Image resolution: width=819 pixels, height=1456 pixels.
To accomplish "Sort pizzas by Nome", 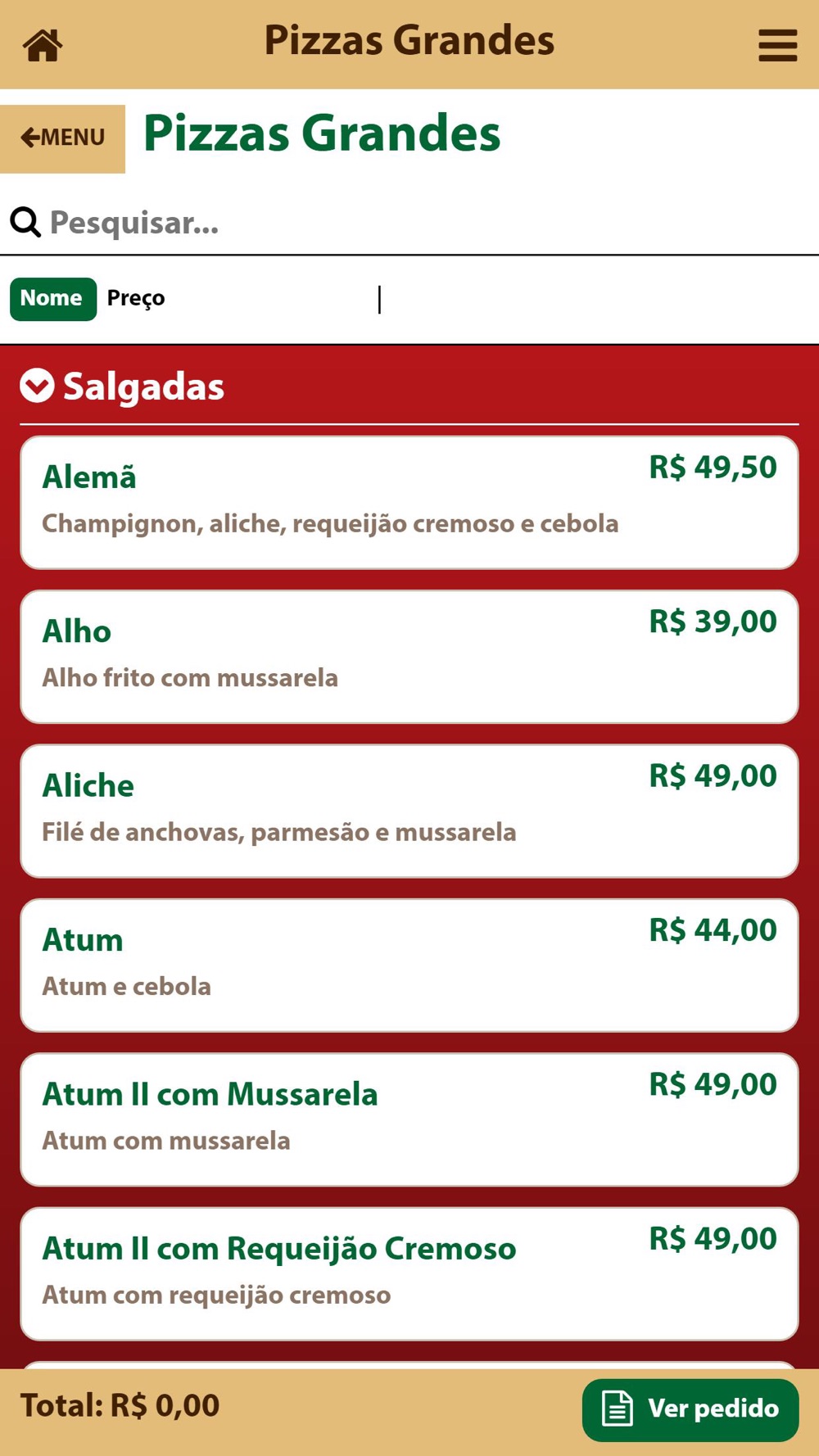I will point(53,299).
